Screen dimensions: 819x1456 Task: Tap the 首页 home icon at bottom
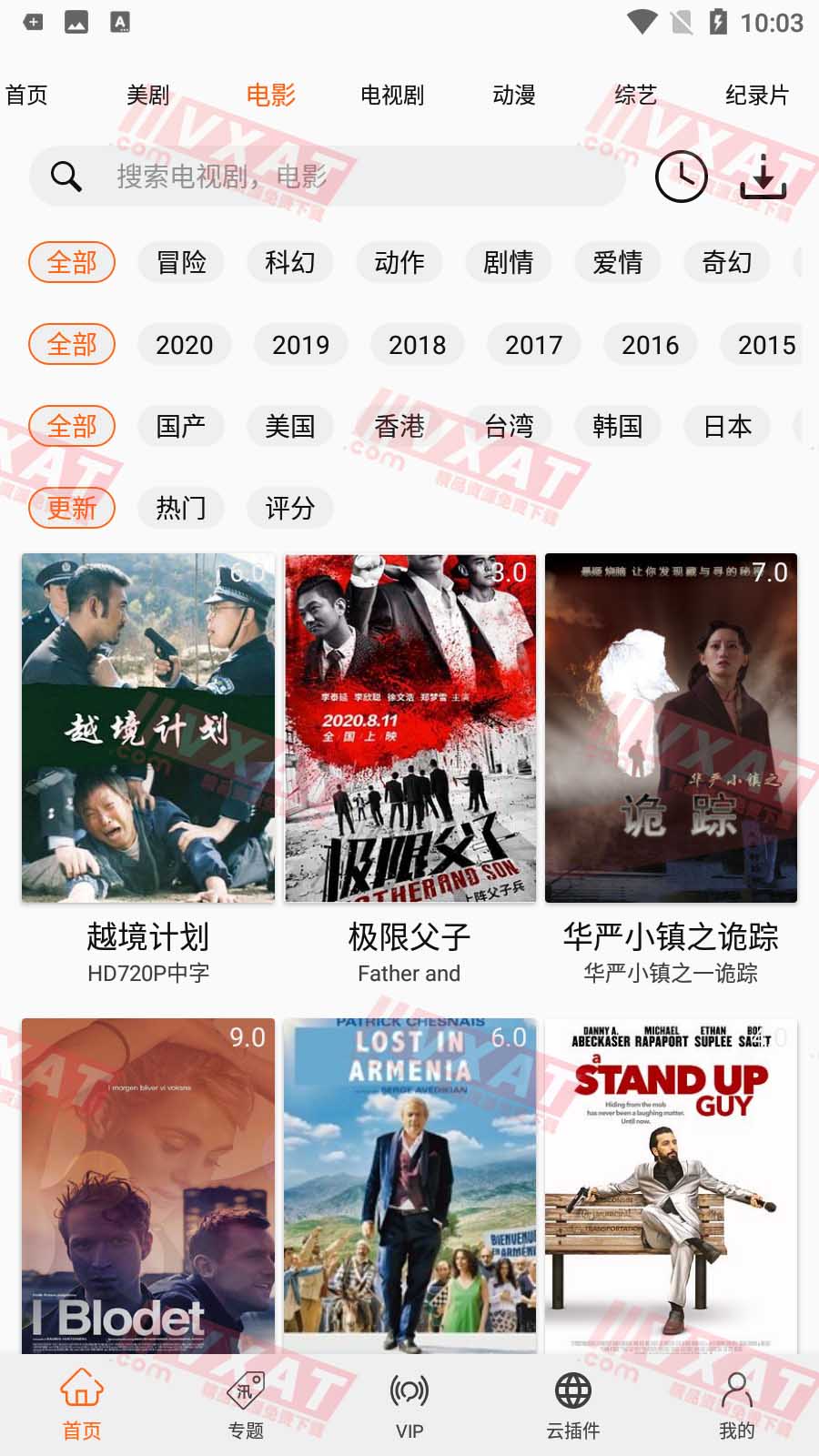[81, 1406]
